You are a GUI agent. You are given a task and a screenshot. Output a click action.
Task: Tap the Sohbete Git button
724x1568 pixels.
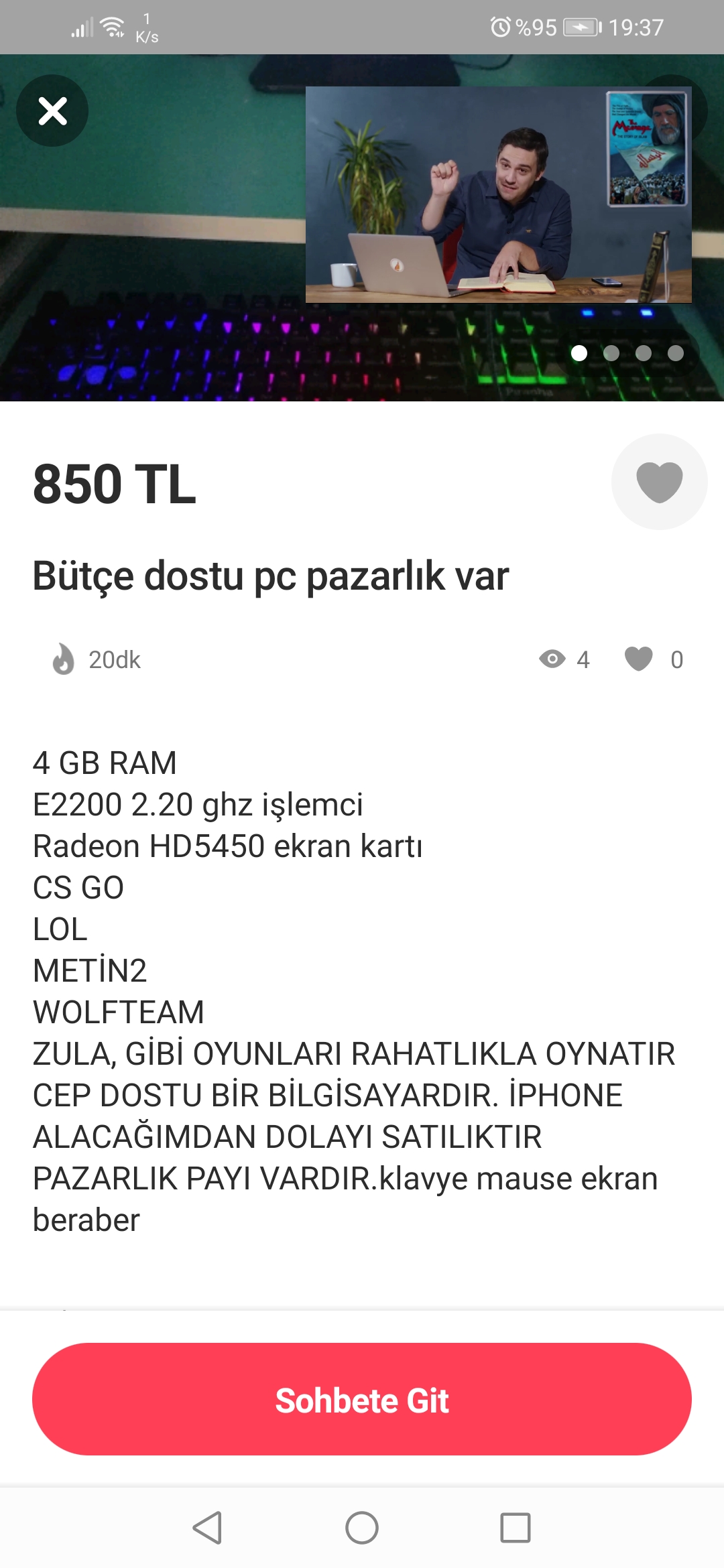pos(362,1399)
